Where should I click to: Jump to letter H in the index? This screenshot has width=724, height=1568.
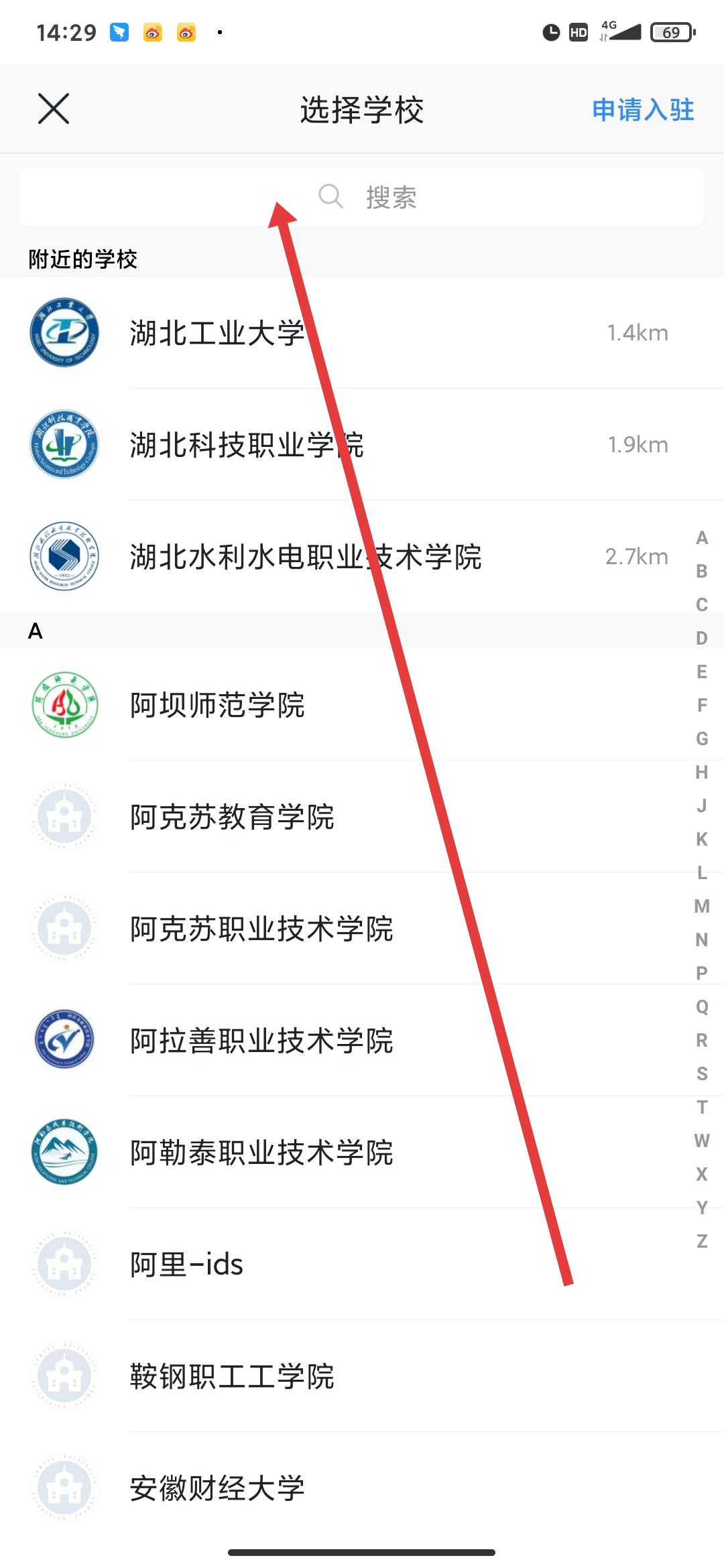click(x=701, y=772)
